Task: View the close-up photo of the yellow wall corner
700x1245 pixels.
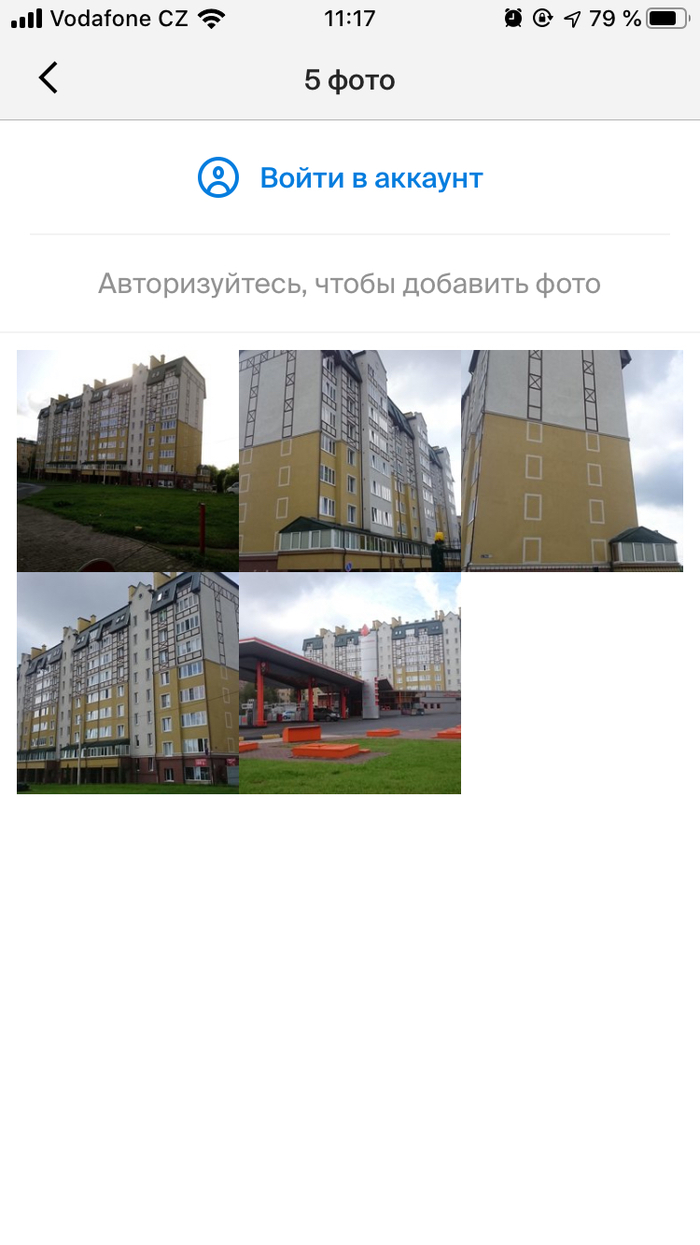Action: [572, 460]
